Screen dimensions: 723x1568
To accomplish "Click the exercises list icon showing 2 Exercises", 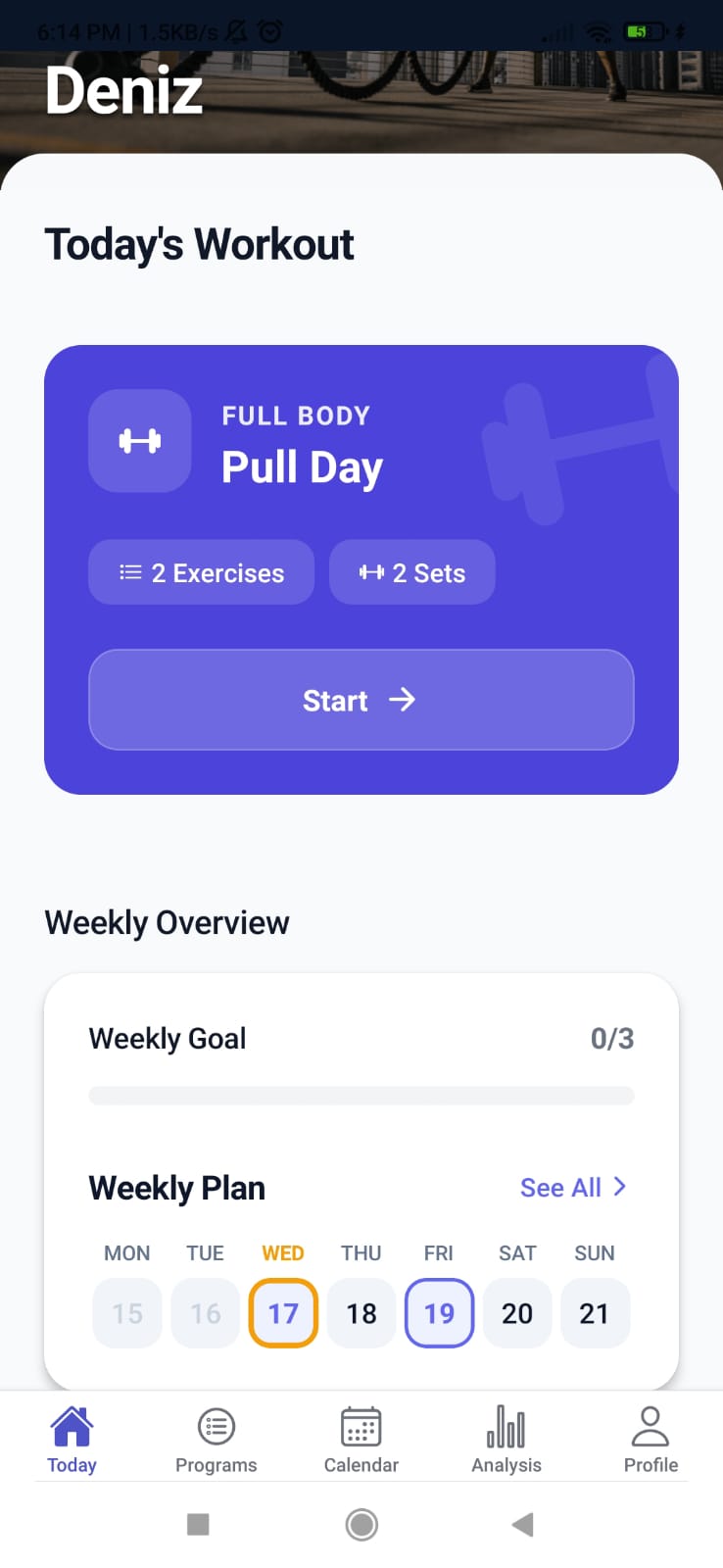I will [x=131, y=572].
